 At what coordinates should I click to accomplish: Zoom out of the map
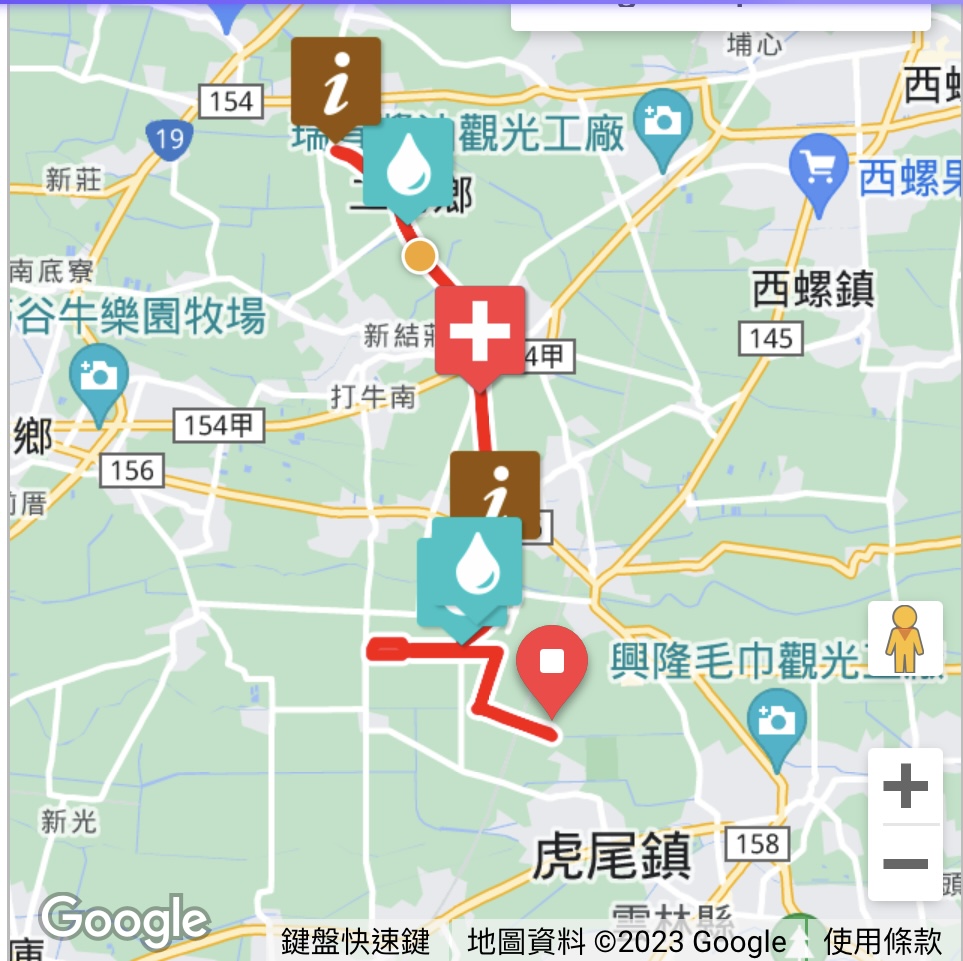[x=905, y=863]
